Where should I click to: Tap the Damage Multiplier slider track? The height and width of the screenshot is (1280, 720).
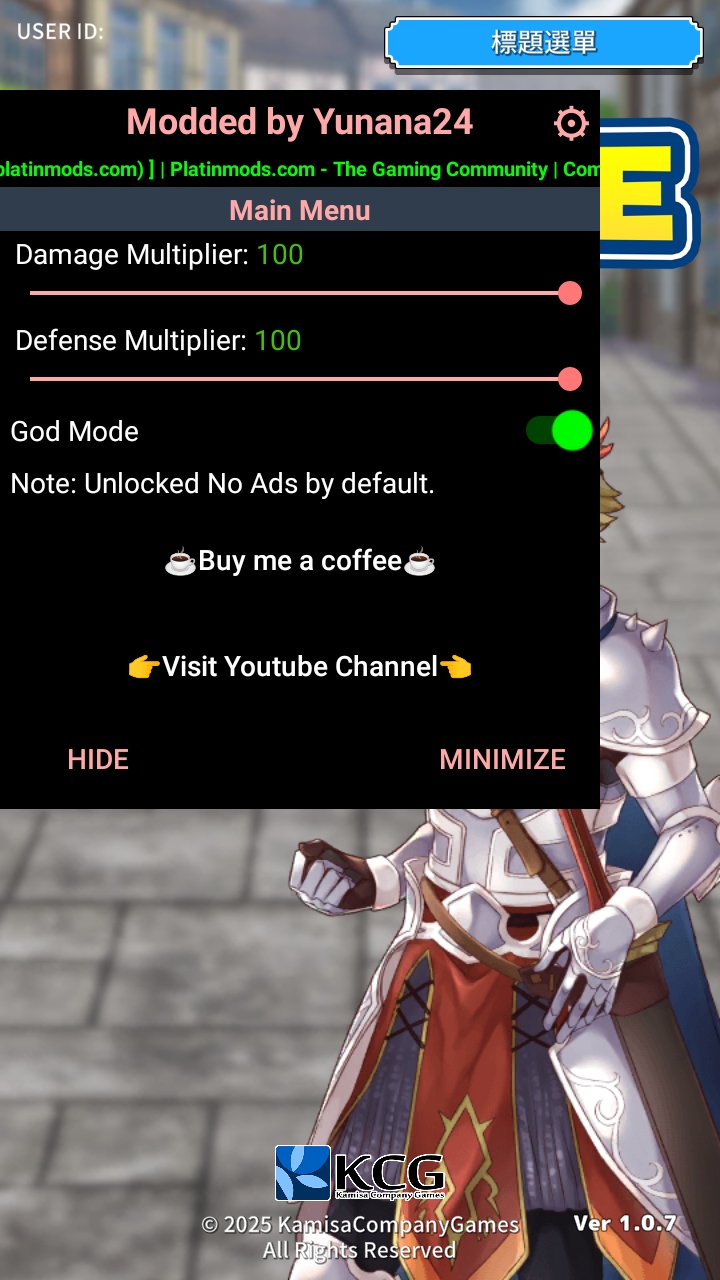[x=300, y=293]
